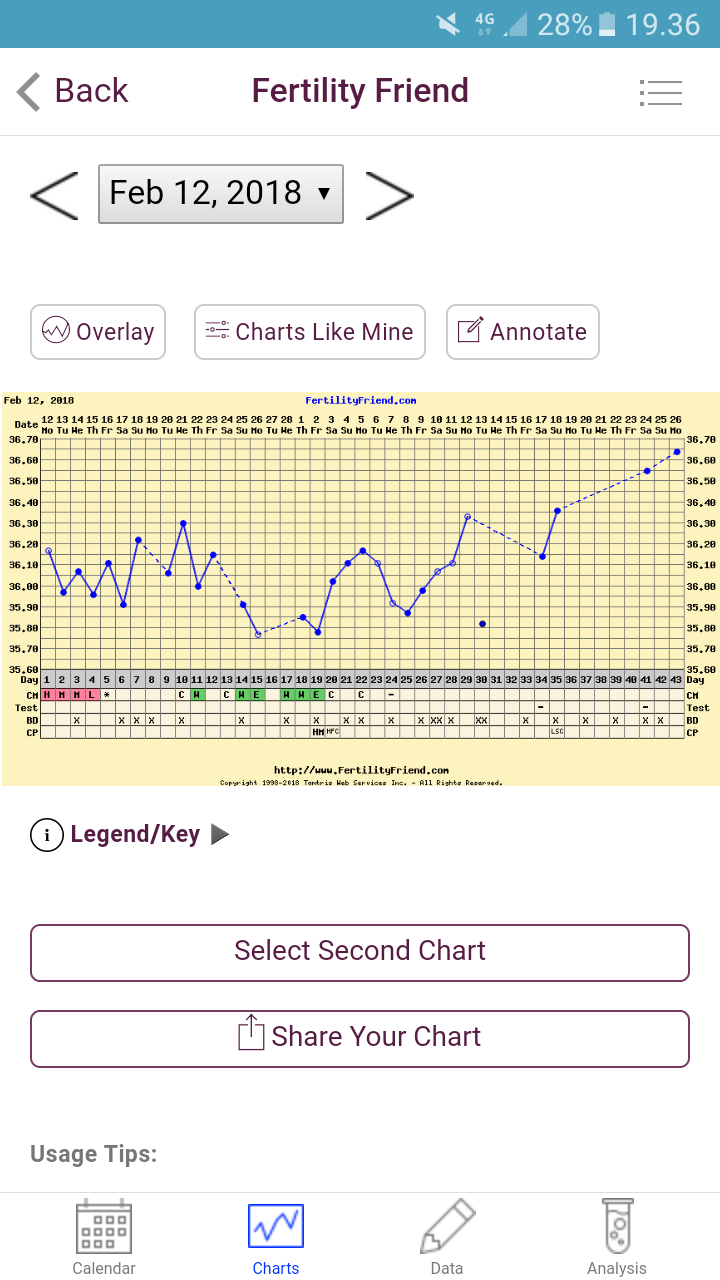
Task: Open the list menu icon
Action: (660, 93)
